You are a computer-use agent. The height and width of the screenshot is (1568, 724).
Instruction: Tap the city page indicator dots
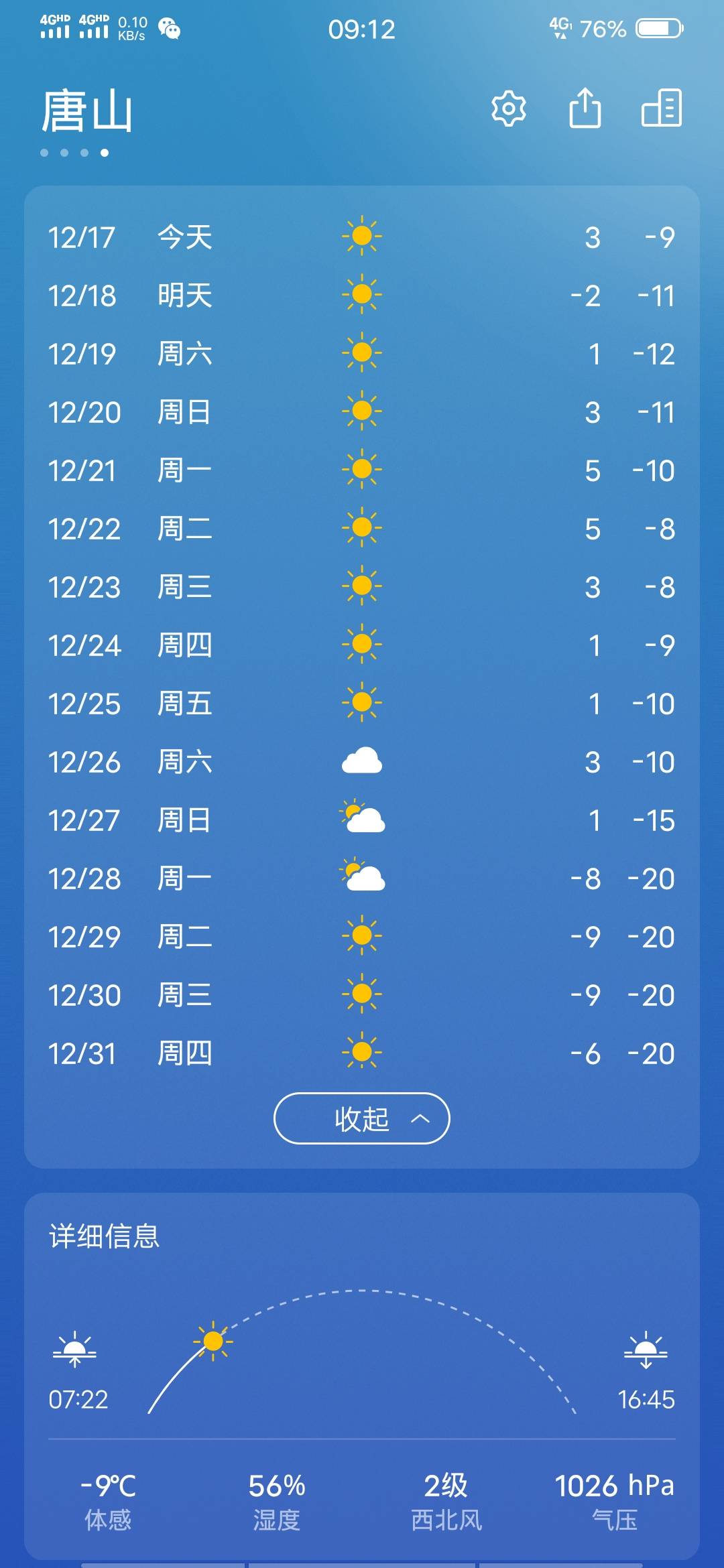[74, 153]
